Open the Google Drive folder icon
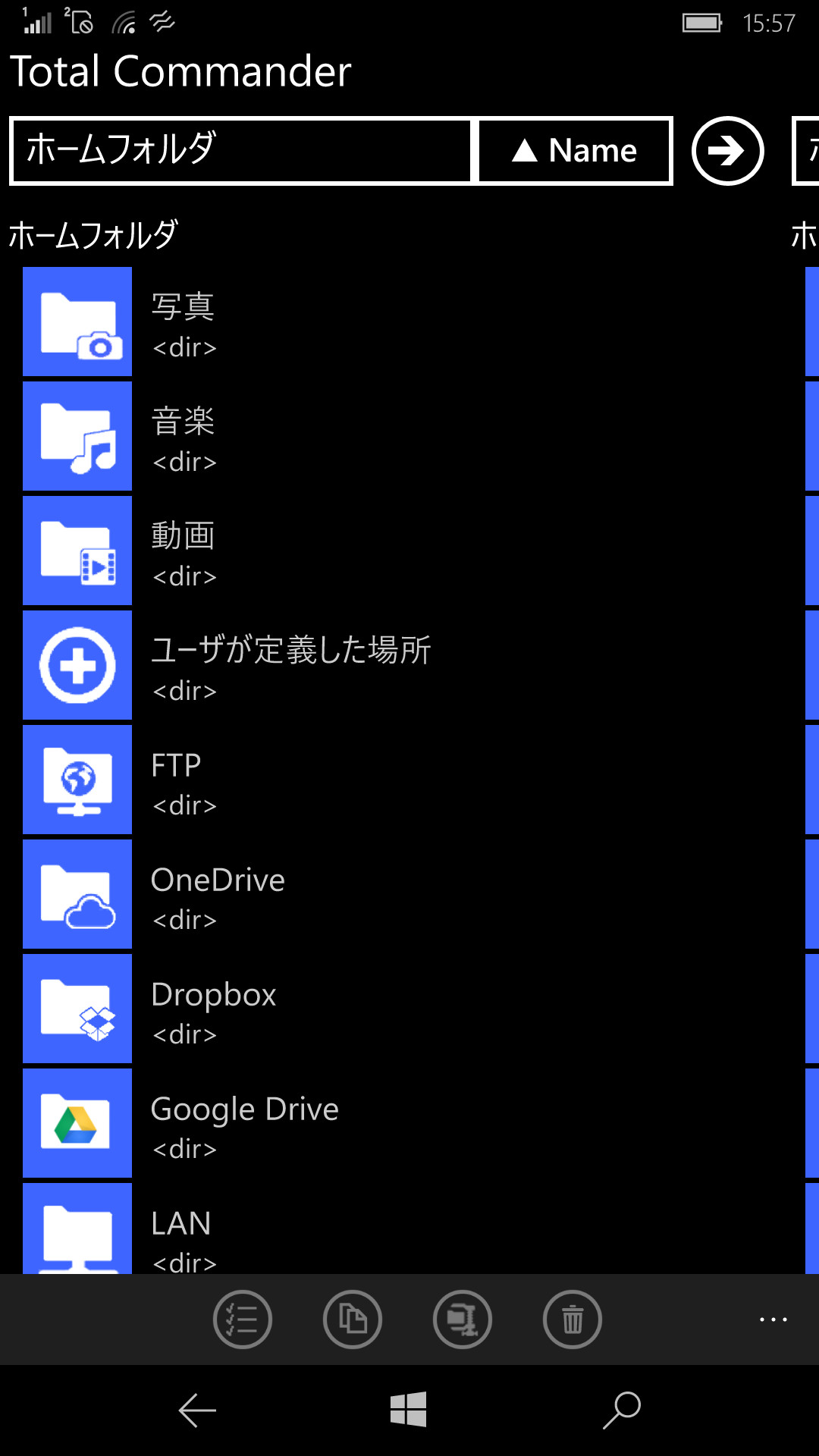Viewport: 819px width, 1456px height. pyautogui.click(x=77, y=1123)
